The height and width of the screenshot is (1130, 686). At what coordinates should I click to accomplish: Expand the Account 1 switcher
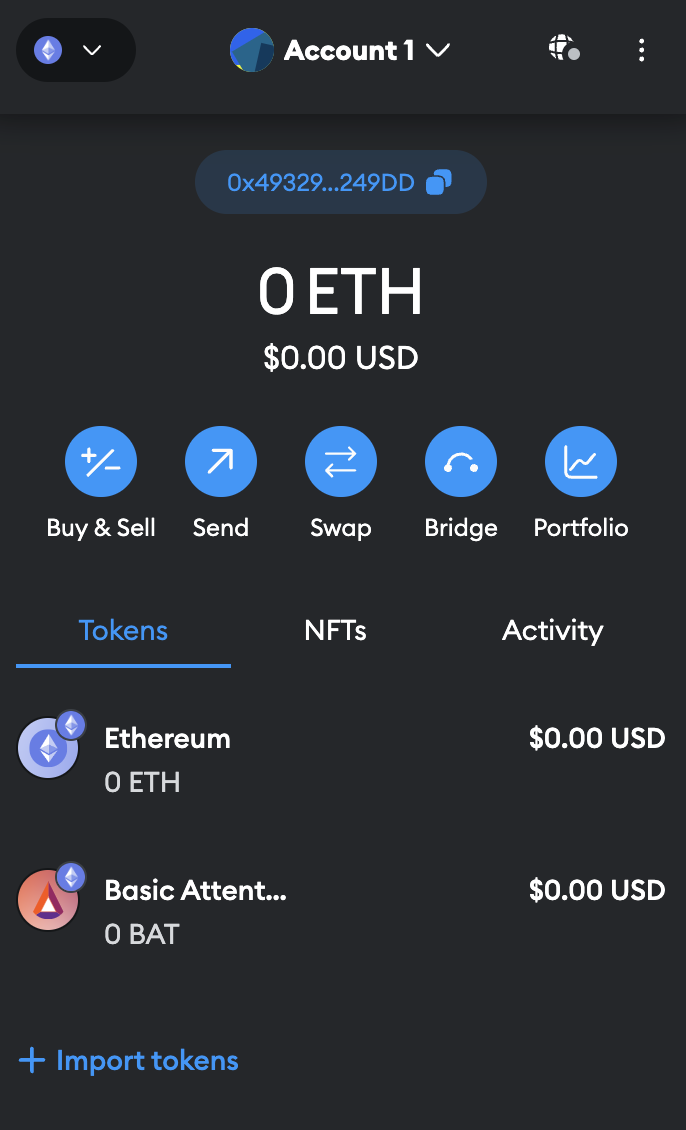[341, 50]
